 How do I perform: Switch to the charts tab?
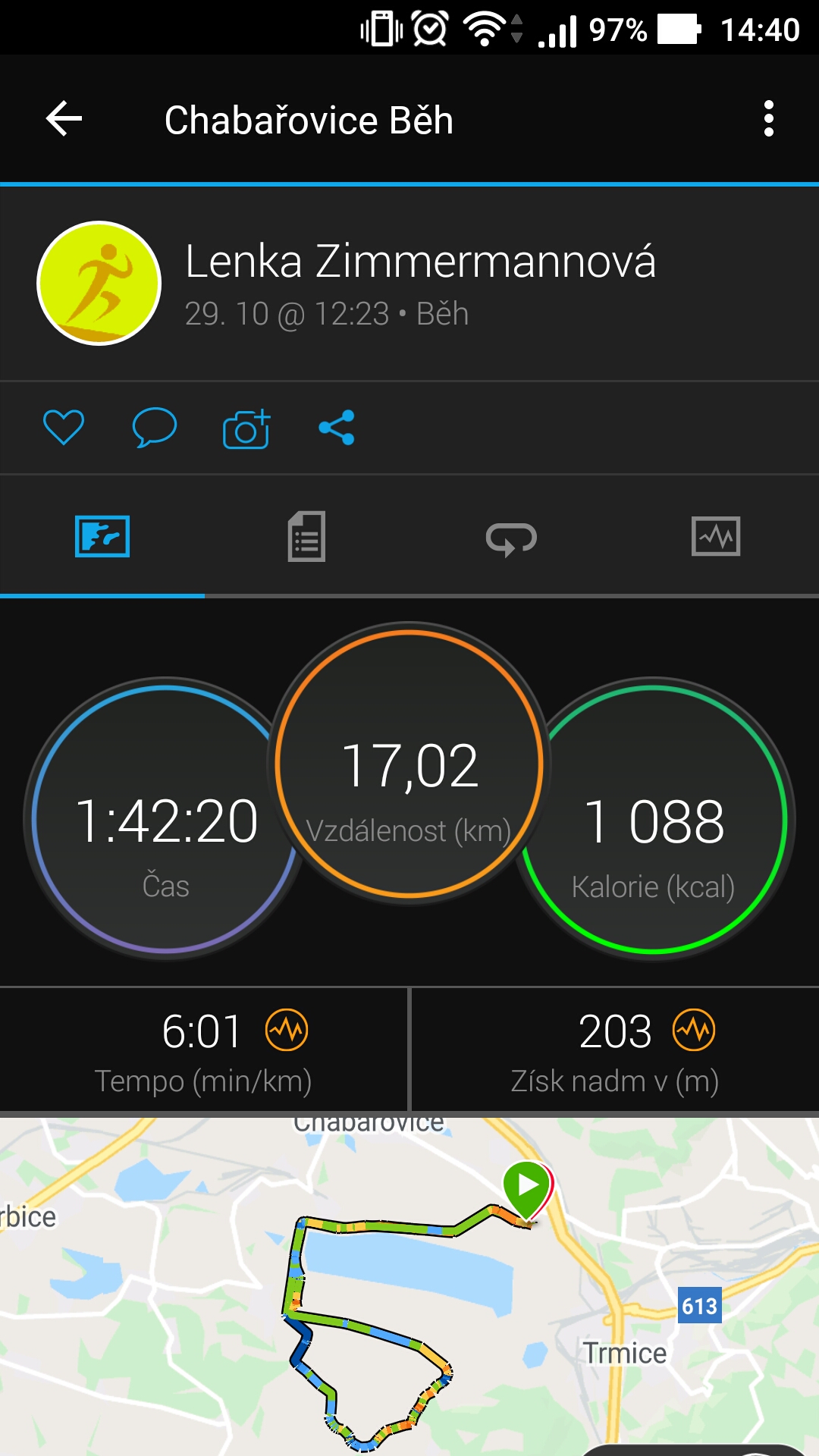coord(716,536)
